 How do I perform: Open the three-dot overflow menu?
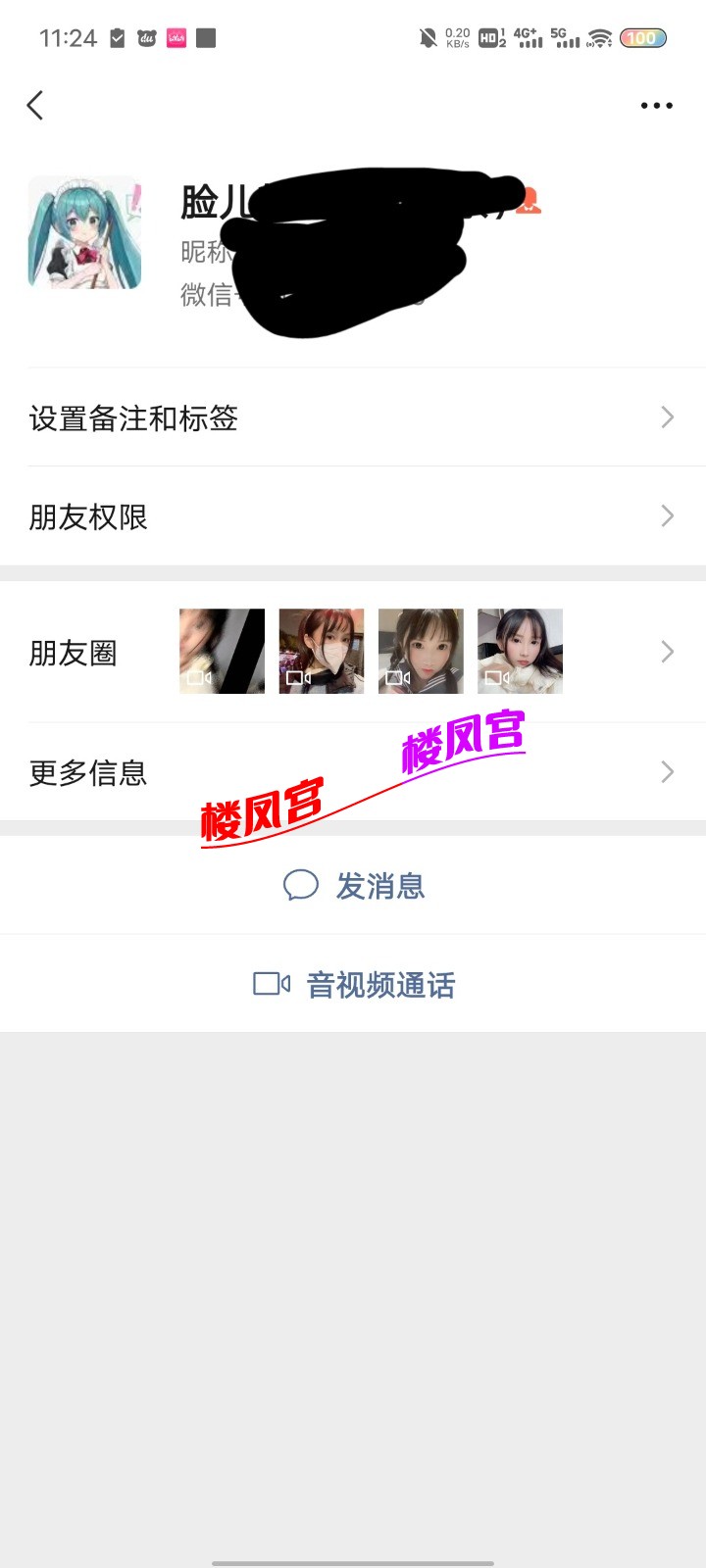(x=656, y=105)
